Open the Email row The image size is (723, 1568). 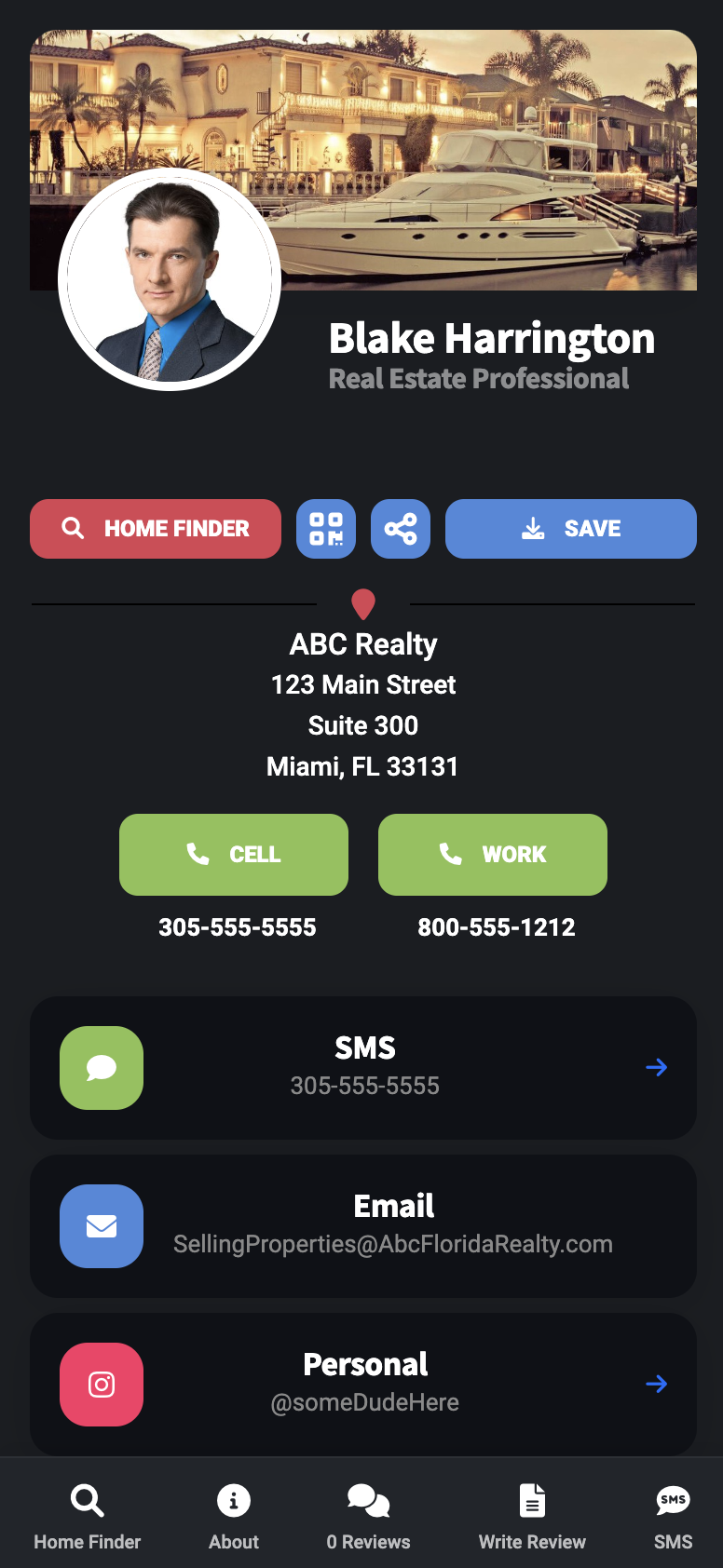[363, 1226]
